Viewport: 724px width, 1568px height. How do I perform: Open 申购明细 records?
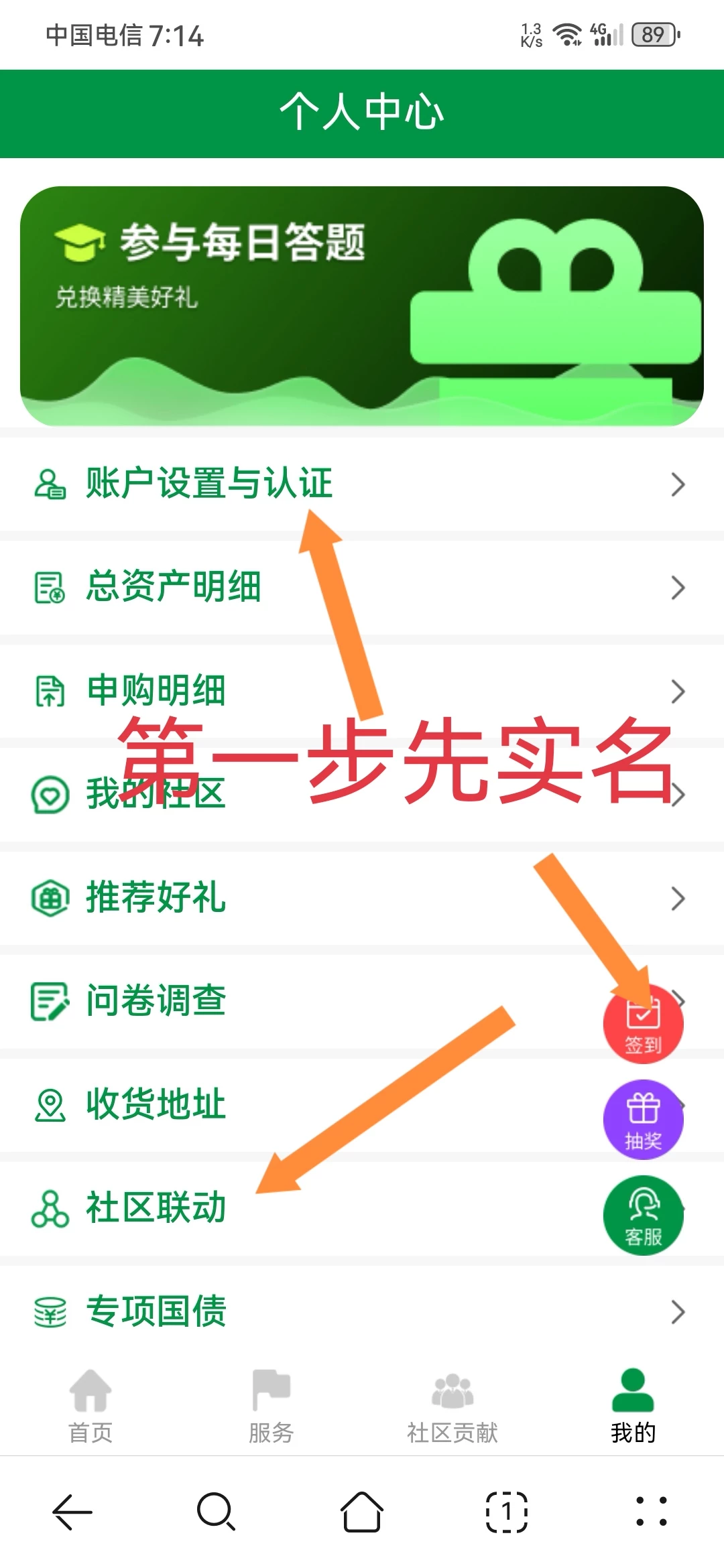[156, 691]
